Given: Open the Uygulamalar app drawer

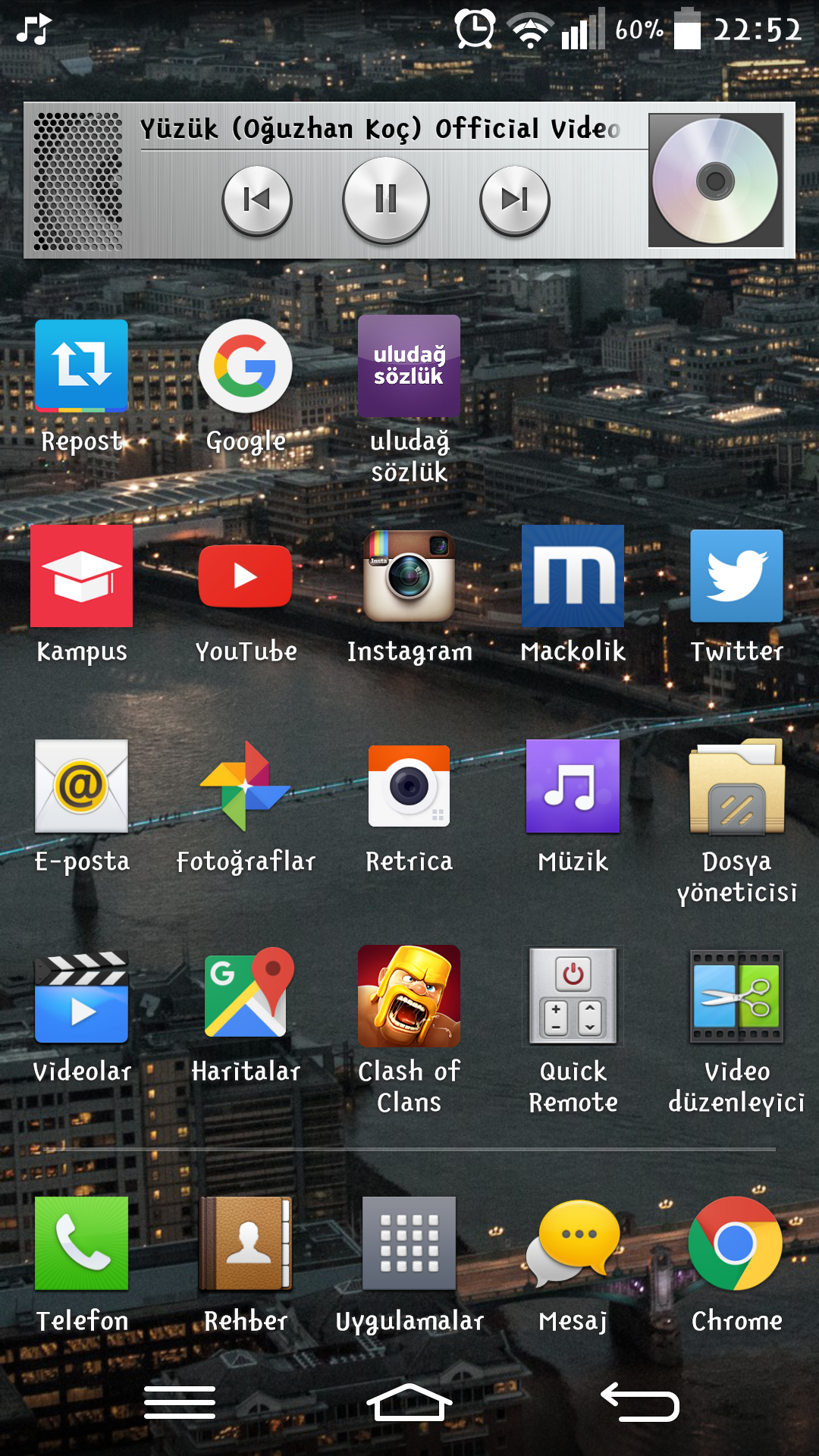Looking at the screenshot, I should (x=409, y=1244).
